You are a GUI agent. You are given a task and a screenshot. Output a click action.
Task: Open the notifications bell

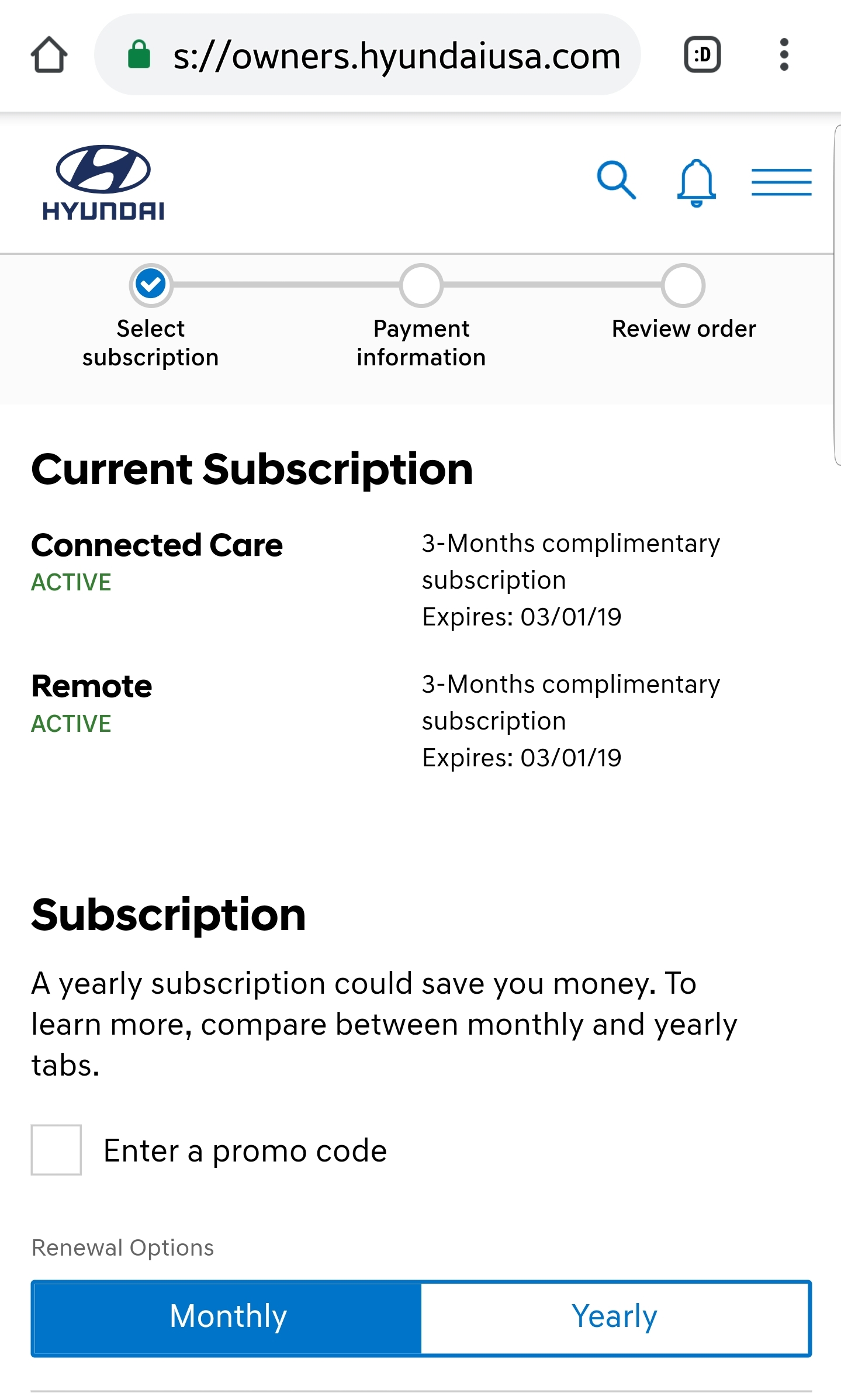pos(696,182)
